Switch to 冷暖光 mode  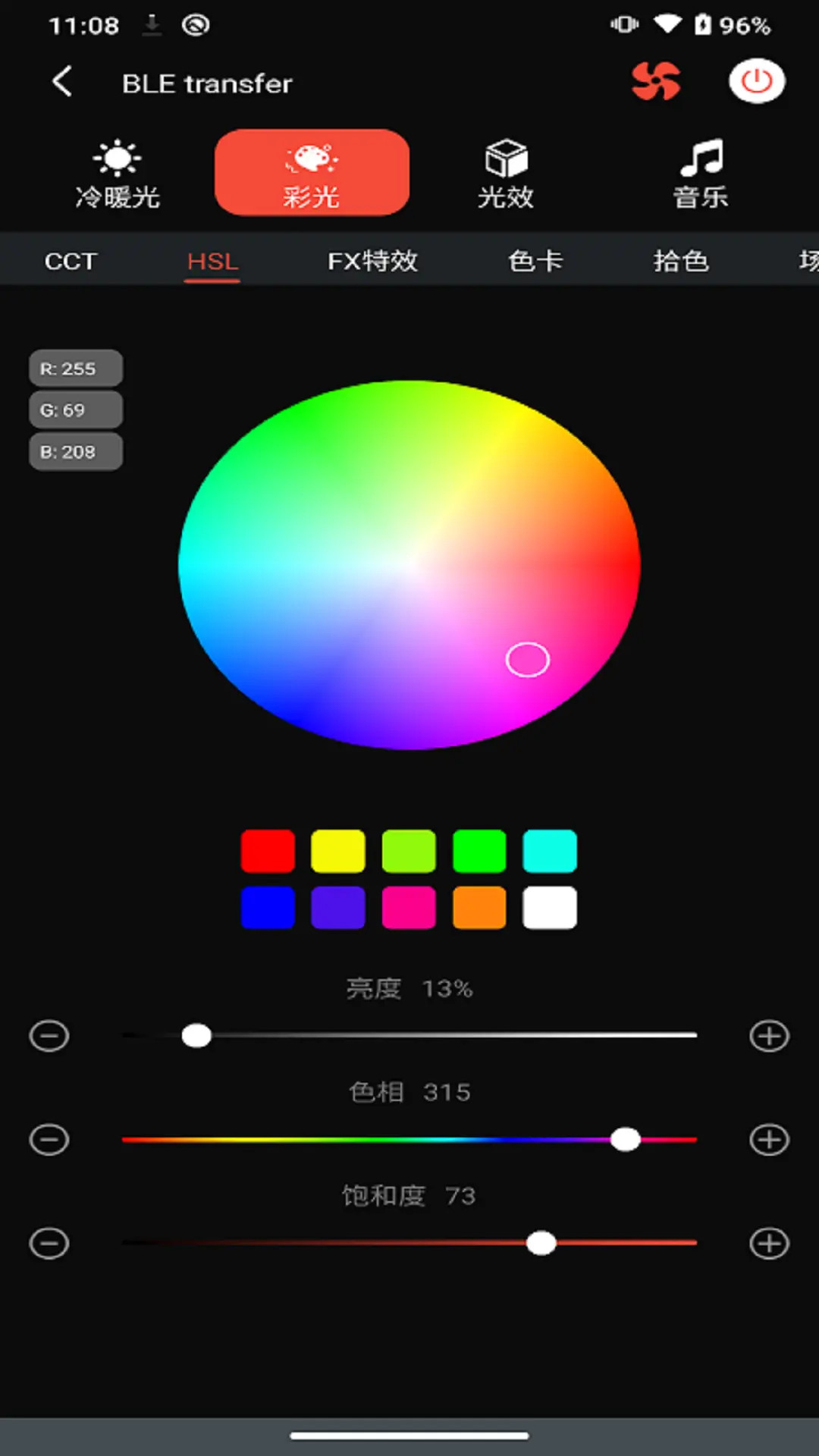coord(117,174)
